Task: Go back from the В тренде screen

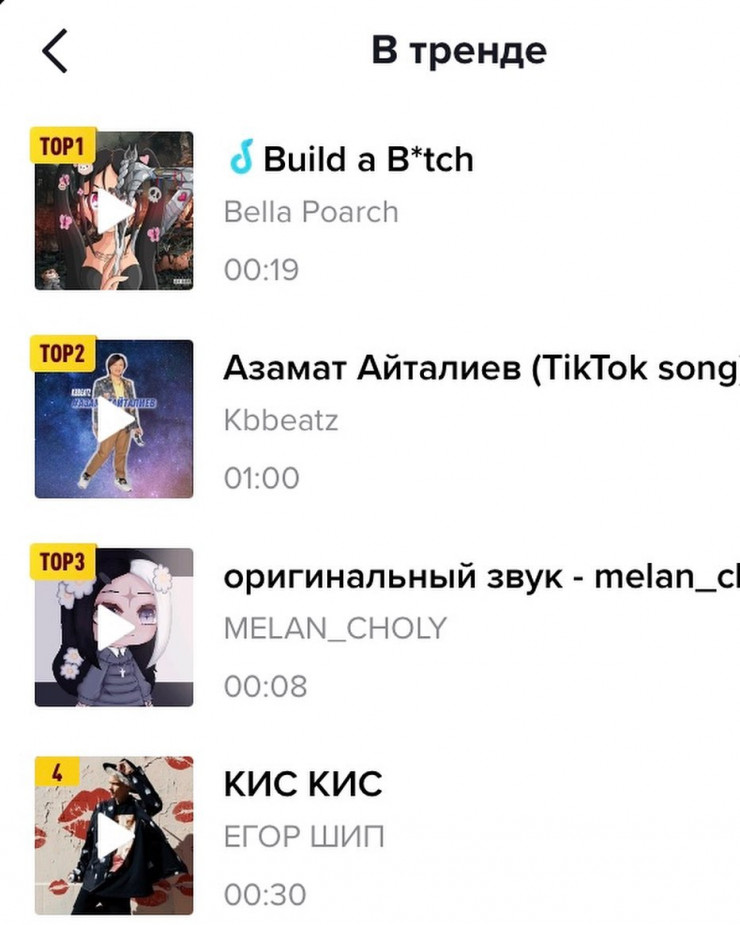Action: [55, 51]
